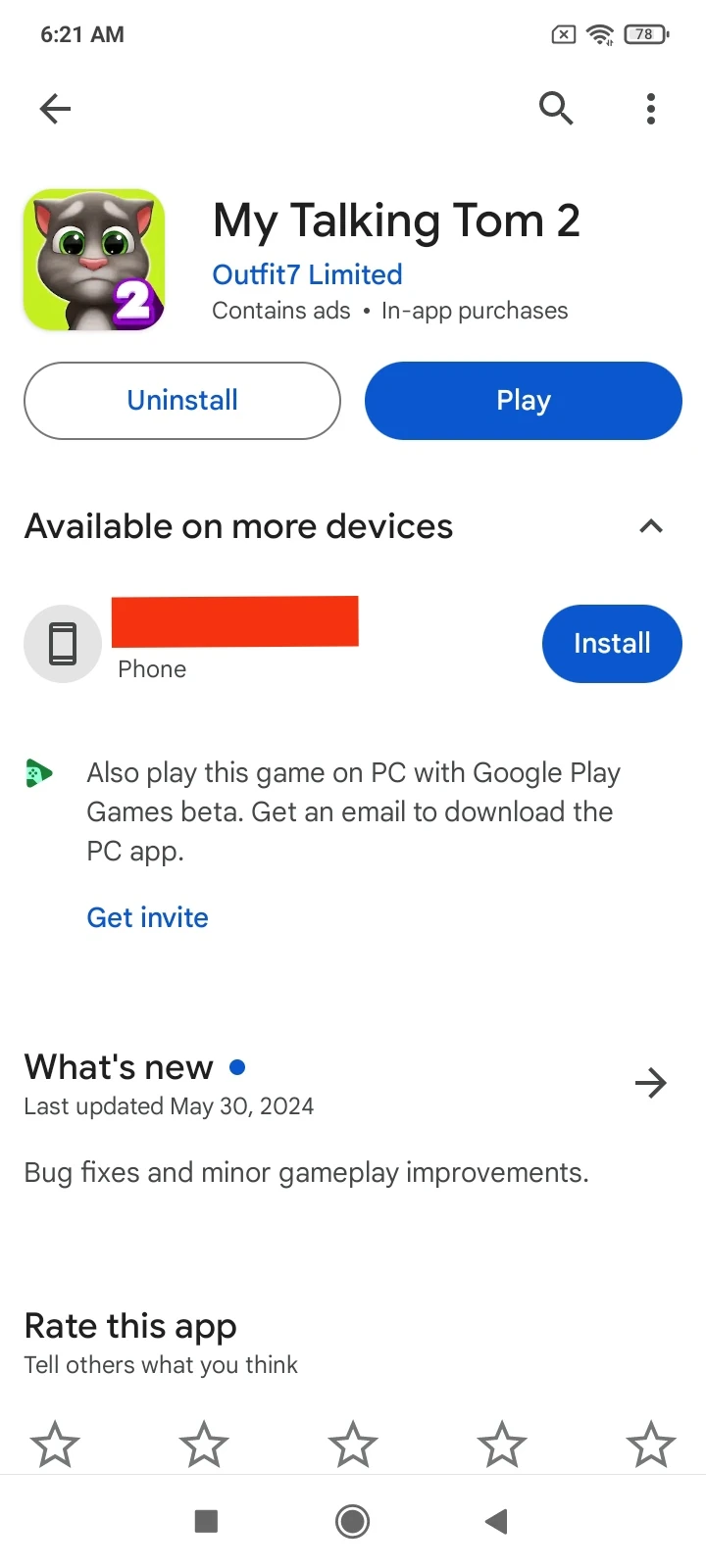Give the app five stars
Screen dimensions: 706x1568
pyautogui.click(x=651, y=1445)
